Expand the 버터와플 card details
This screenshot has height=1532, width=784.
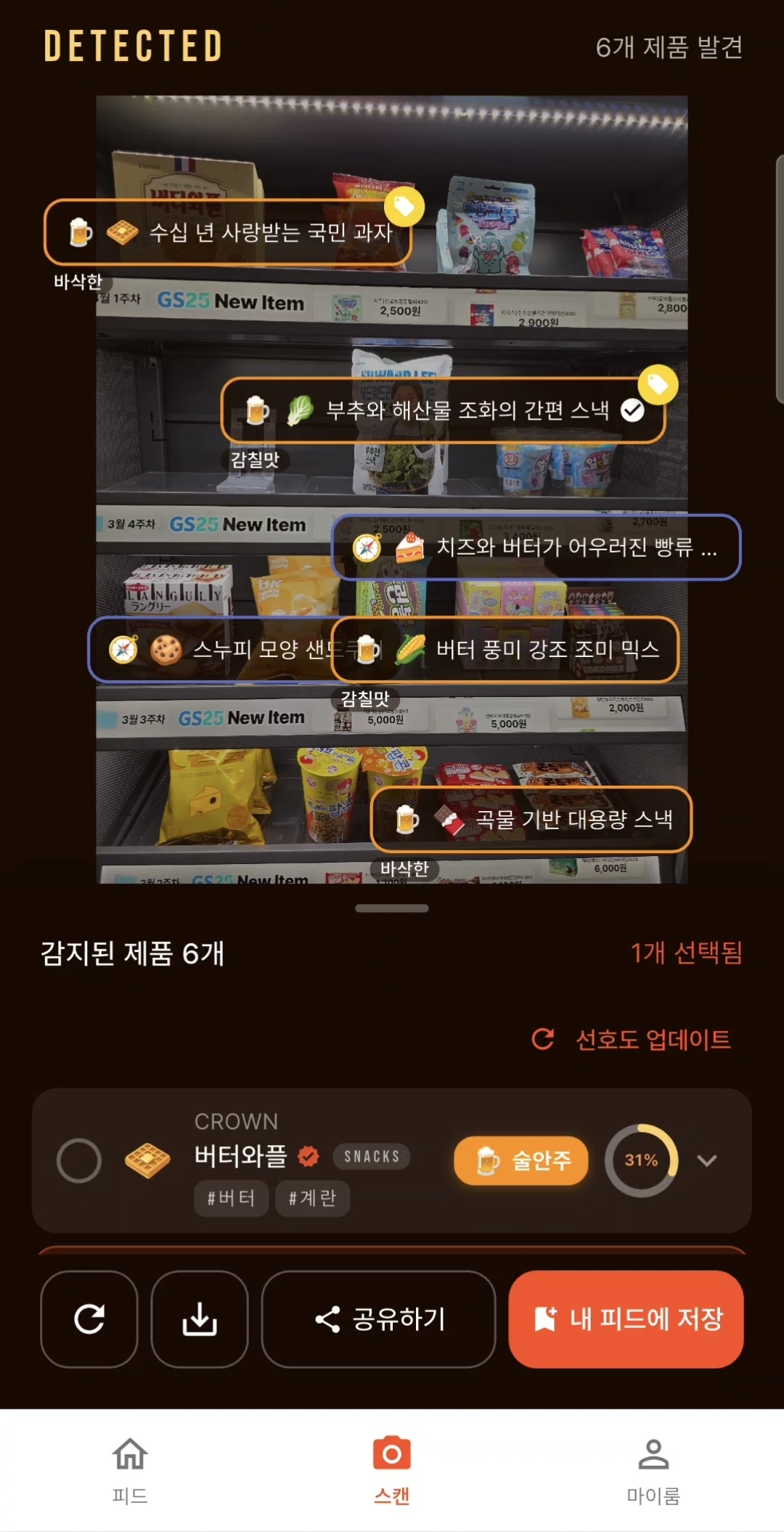coord(707,1160)
